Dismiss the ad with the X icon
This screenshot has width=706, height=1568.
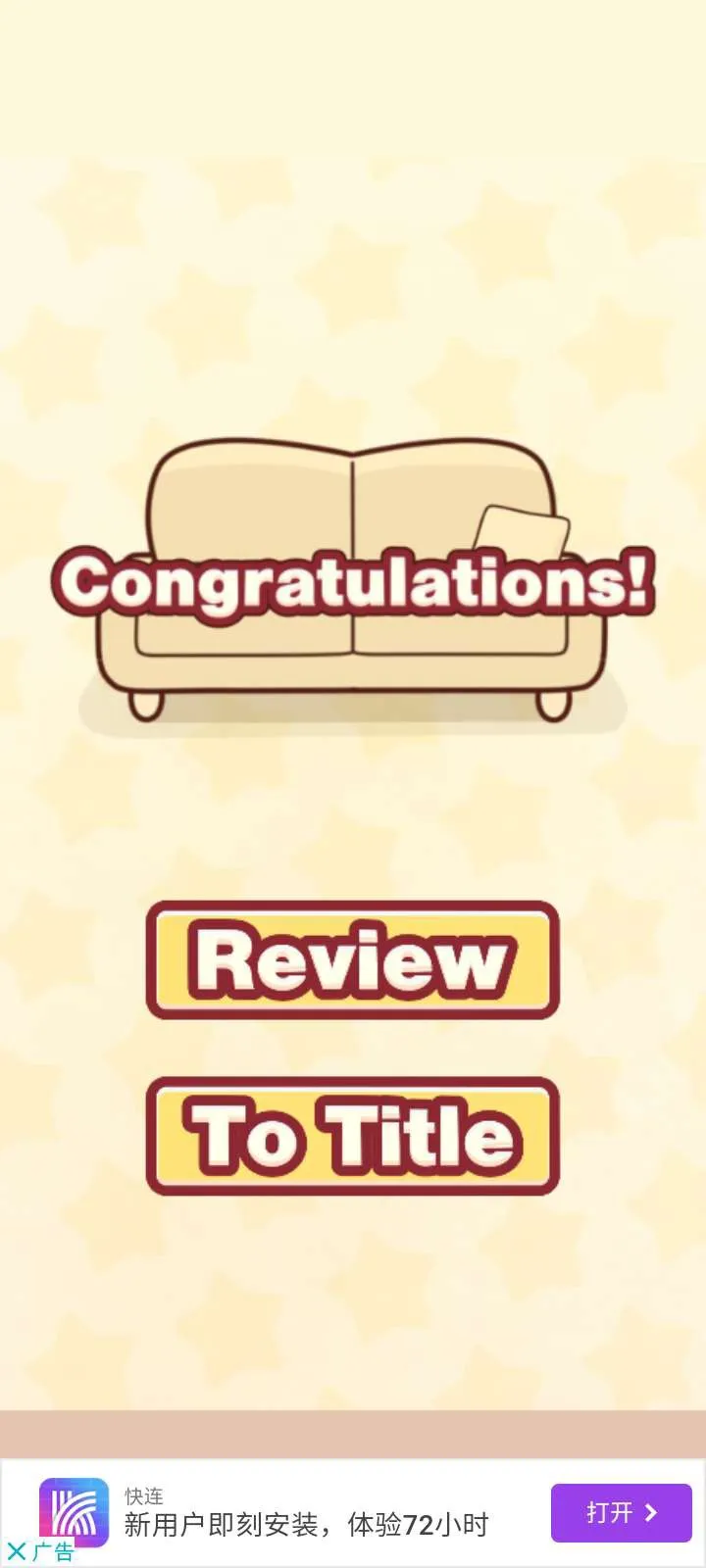tap(17, 1551)
